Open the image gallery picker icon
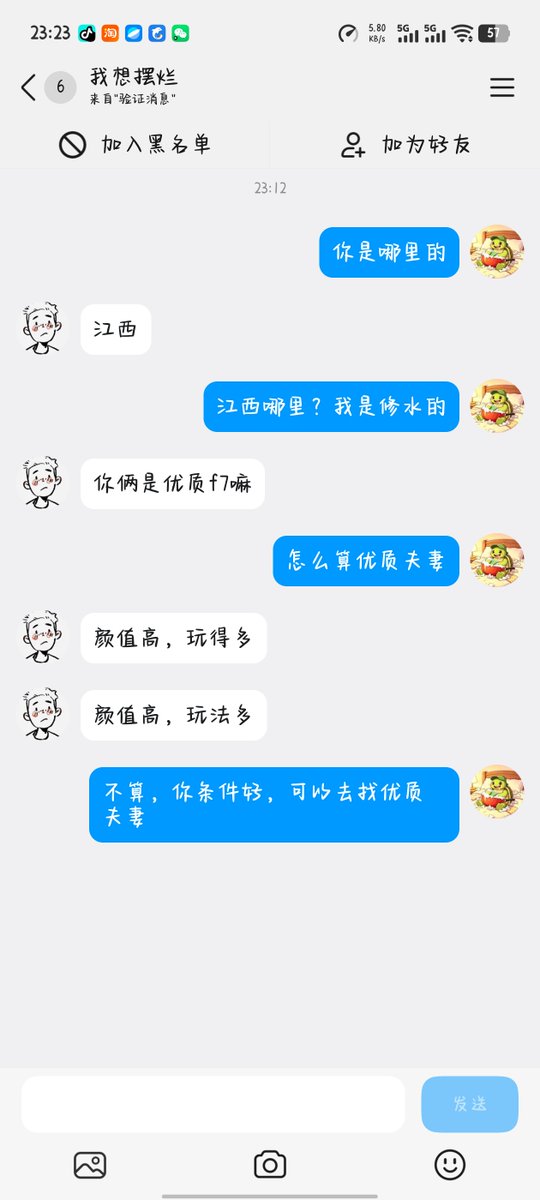Image resolution: width=540 pixels, height=1200 pixels. point(90,1164)
